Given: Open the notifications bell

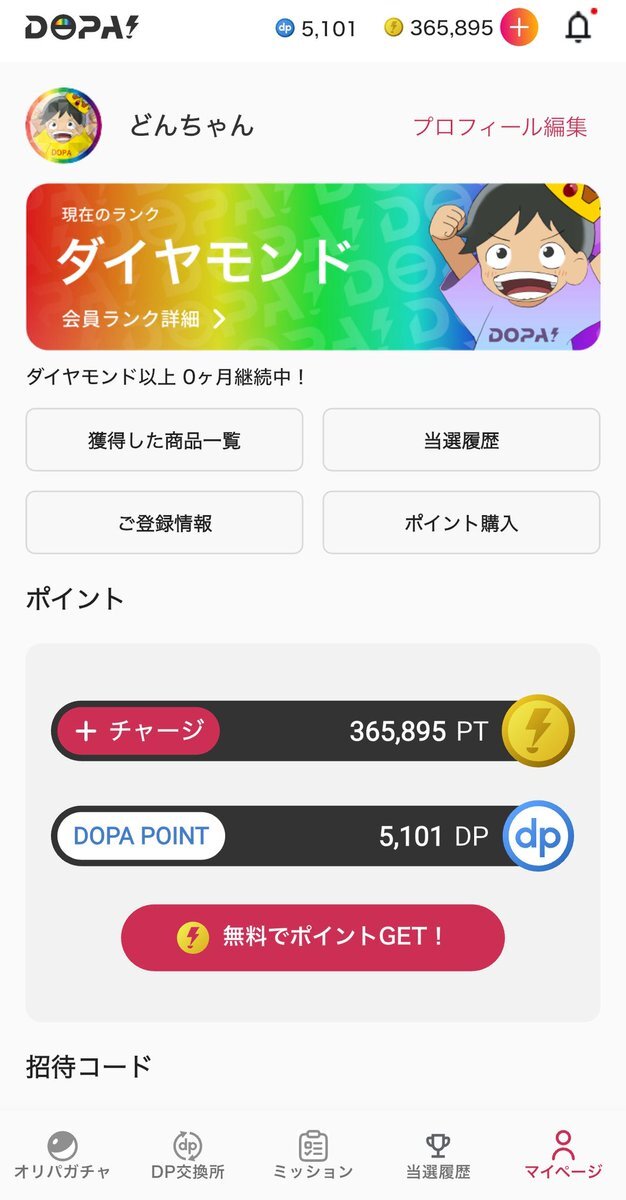Looking at the screenshot, I should click(x=578, y=28).
